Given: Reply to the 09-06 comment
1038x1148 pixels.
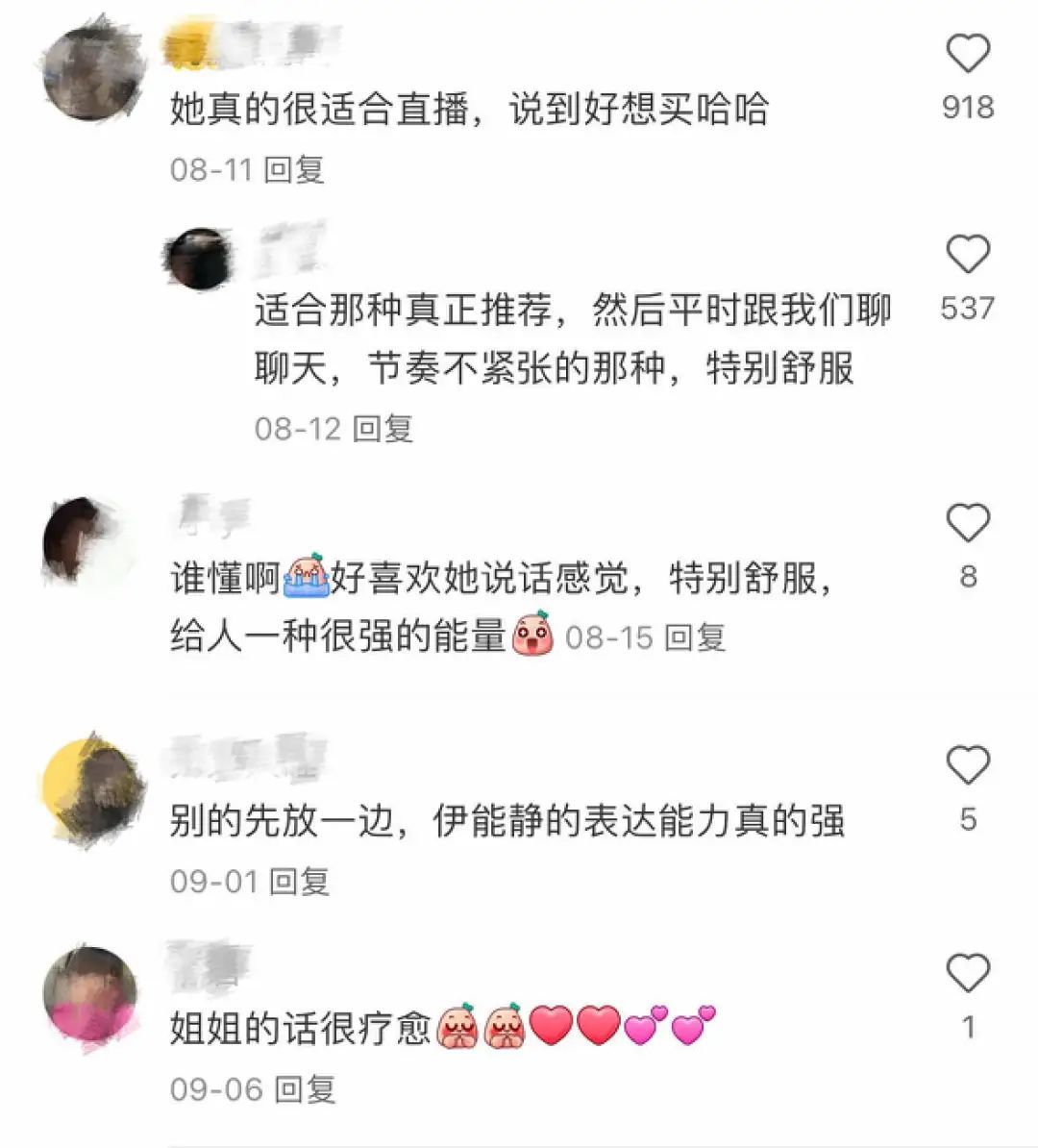Looking at the screenshot, I should tap(305, 1088).
